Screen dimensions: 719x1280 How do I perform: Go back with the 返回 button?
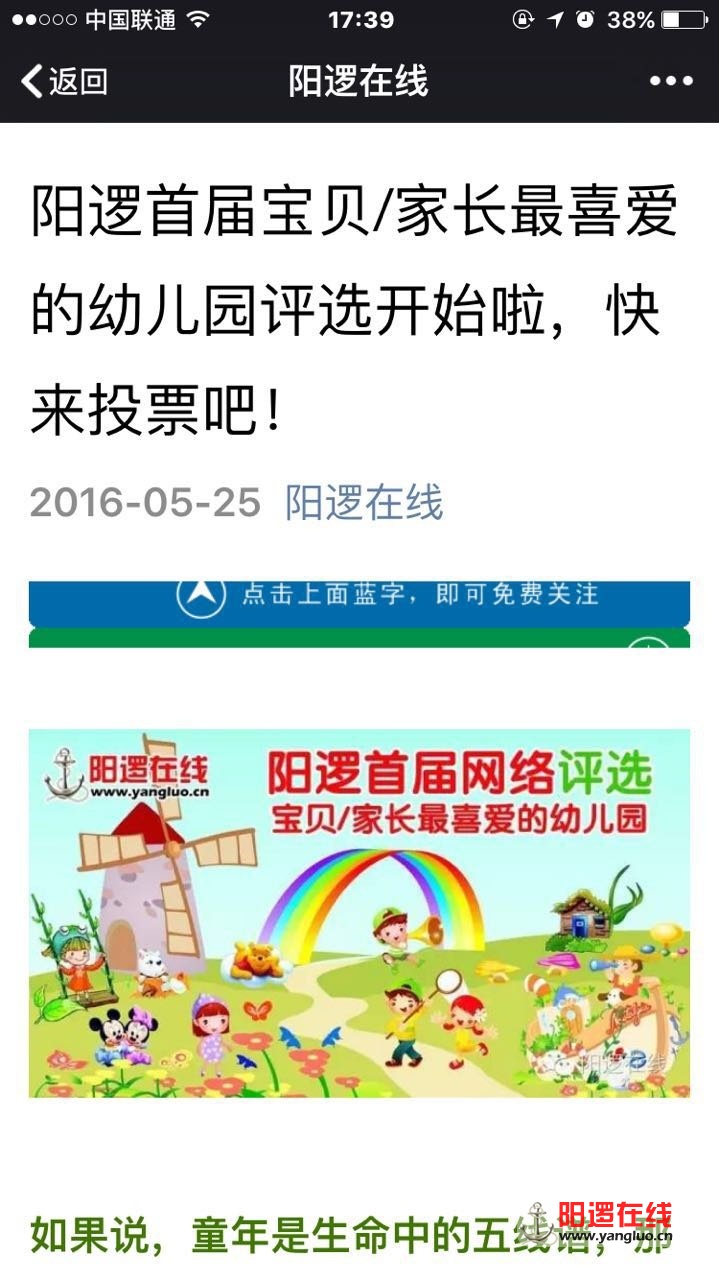coord(64,81)
